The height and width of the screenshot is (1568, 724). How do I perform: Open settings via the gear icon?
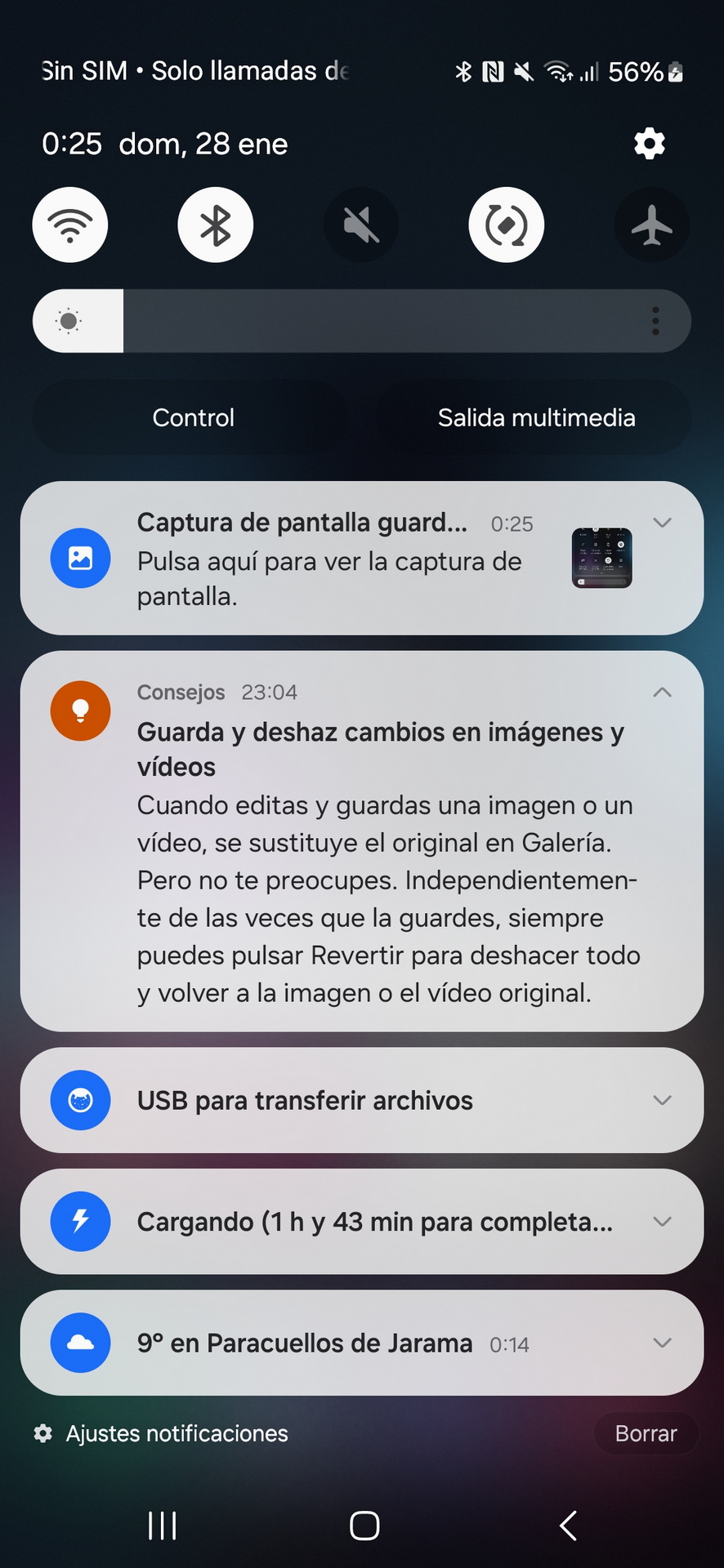pos(650,144)
